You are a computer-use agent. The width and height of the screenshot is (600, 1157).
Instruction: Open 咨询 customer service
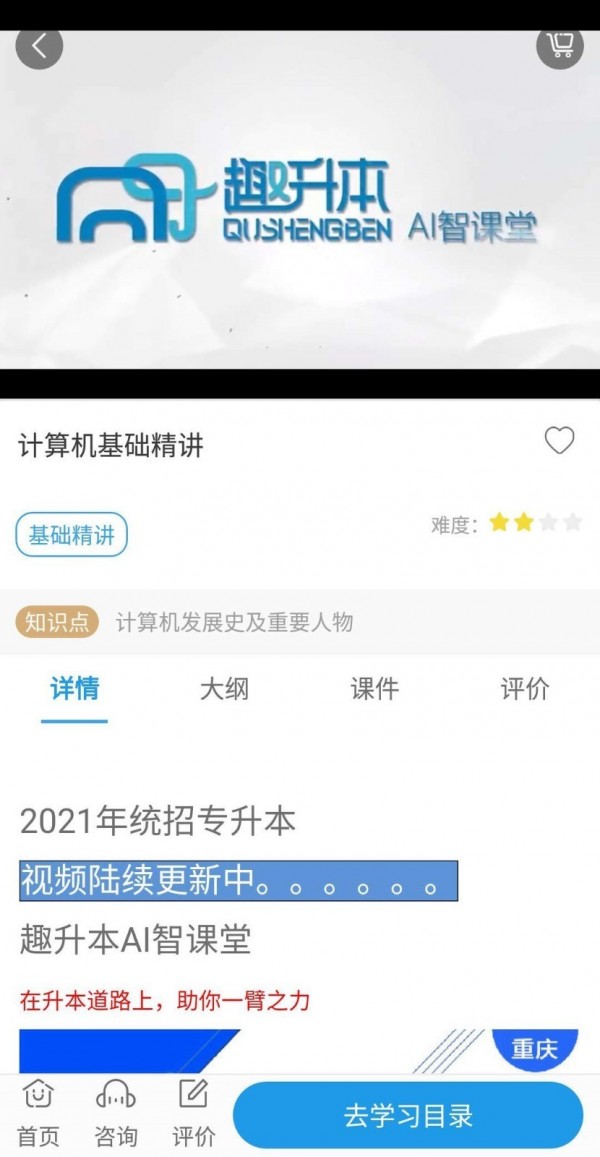click(116, 1115)
